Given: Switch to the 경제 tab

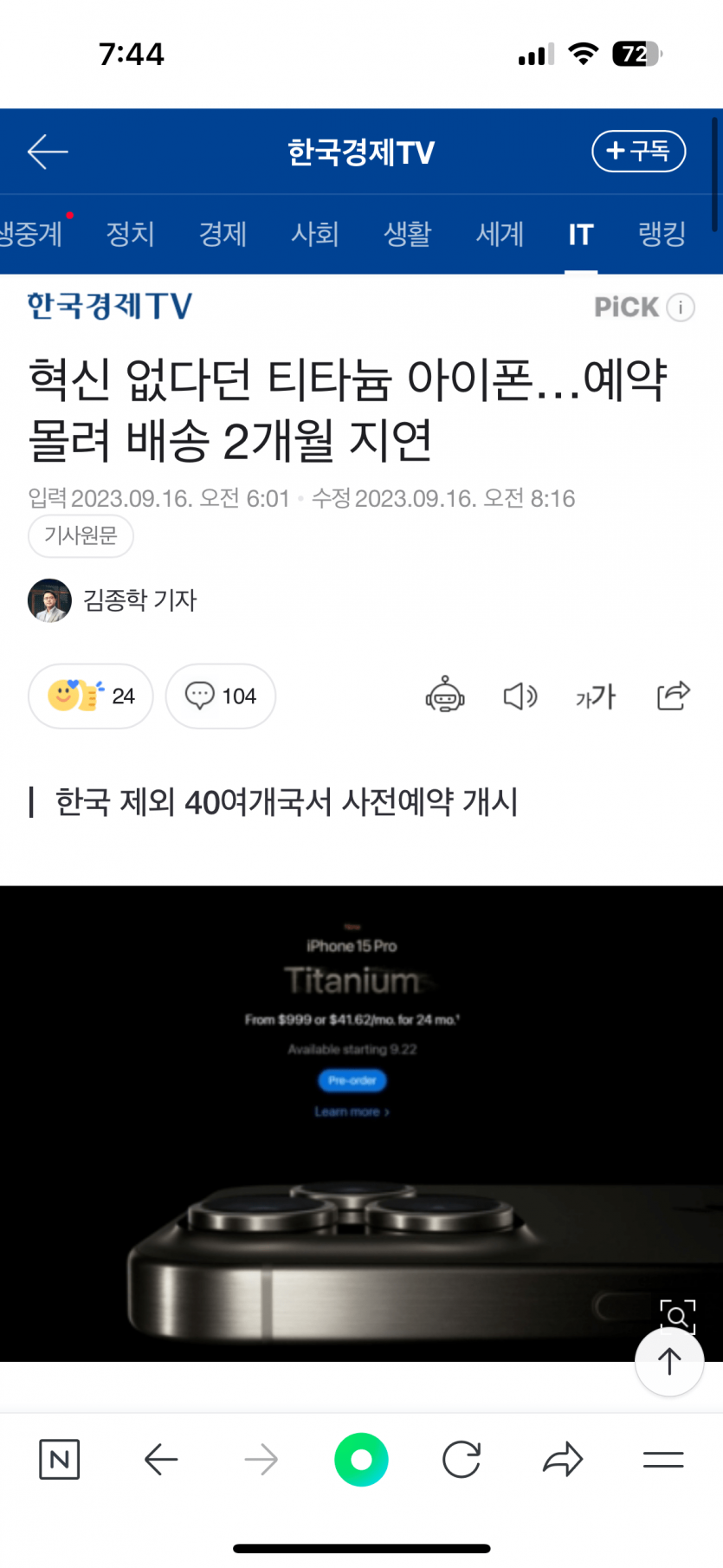Looking at the screenshot, I should click(223, 234).
